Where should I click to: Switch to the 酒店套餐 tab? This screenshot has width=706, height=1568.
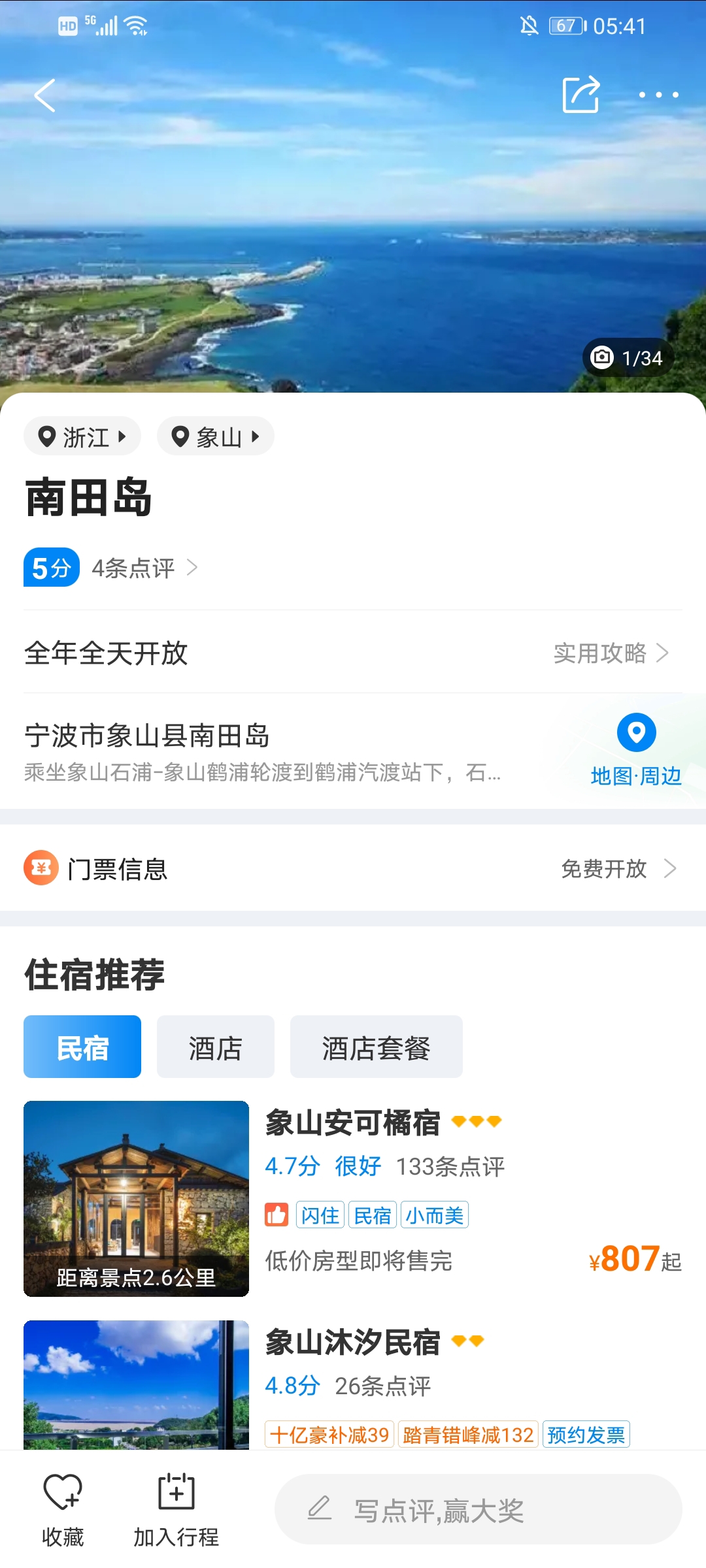click(376, 1047)
